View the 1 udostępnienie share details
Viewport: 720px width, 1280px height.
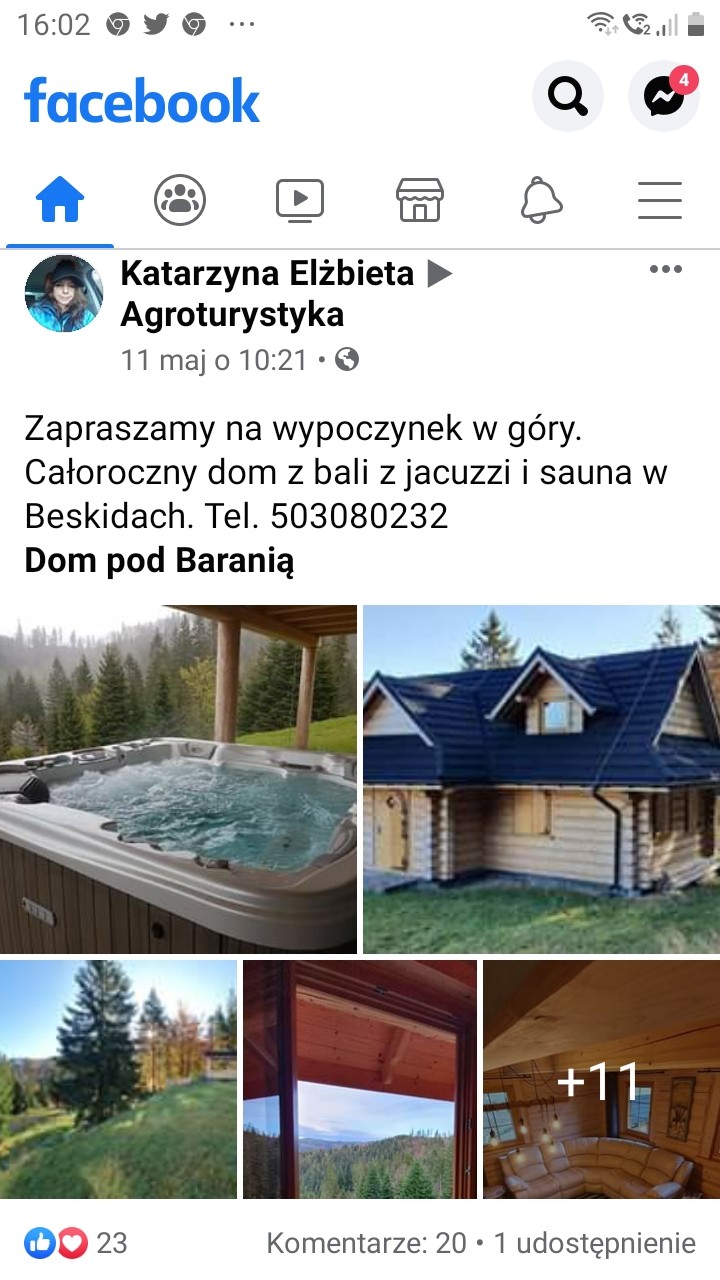point(594,1243)
